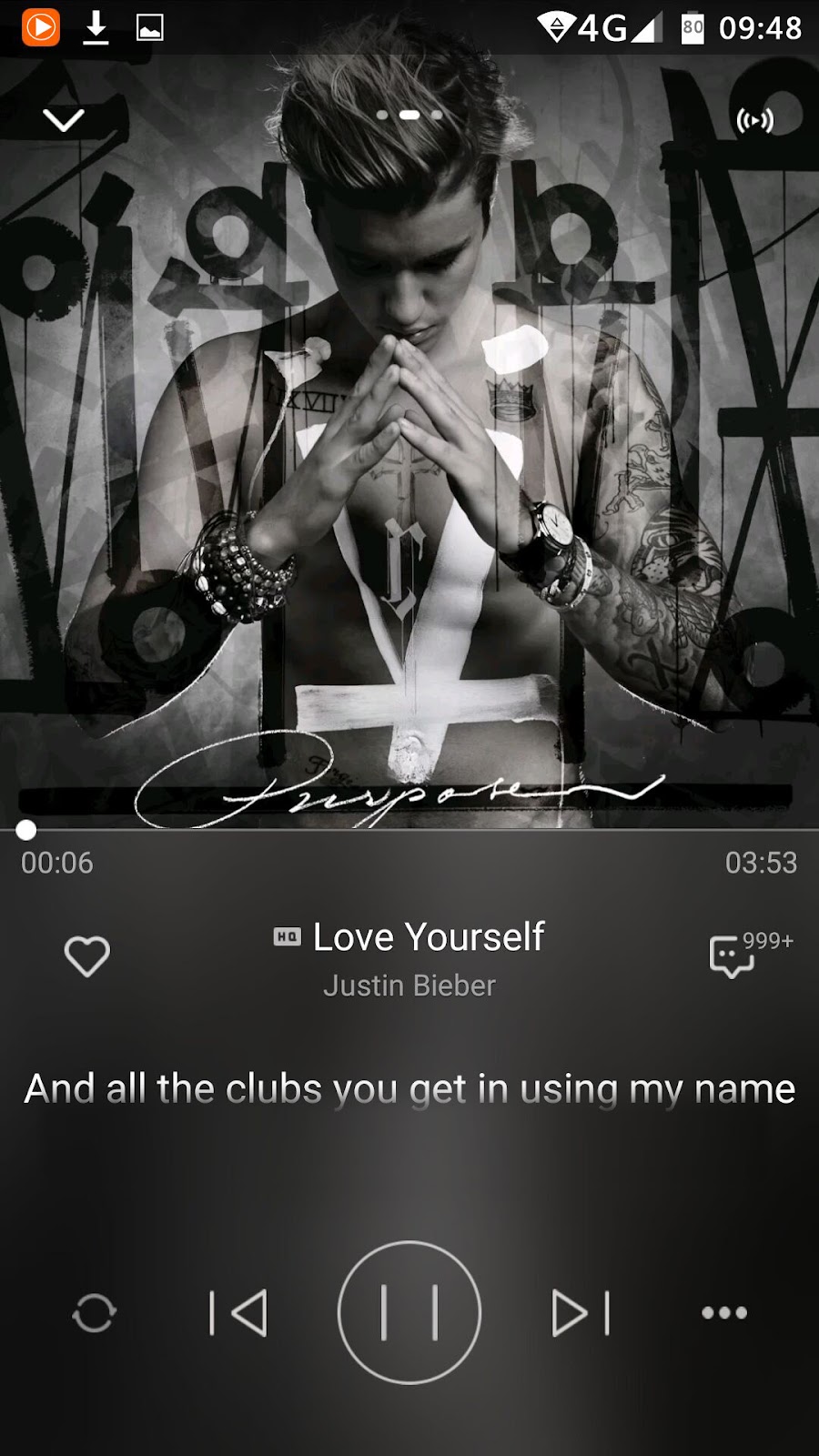The height and width of the screenshot is (1456, 819).
Task: Collapse the player with the down chevron
Action: (x=64, y=119)
